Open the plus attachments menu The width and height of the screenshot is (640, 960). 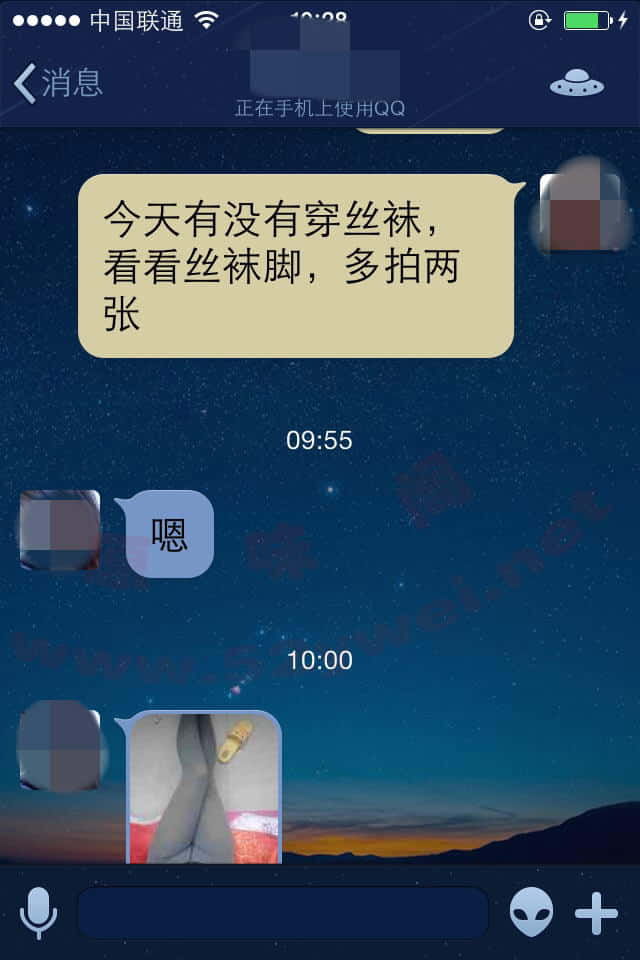pos(596,912)
